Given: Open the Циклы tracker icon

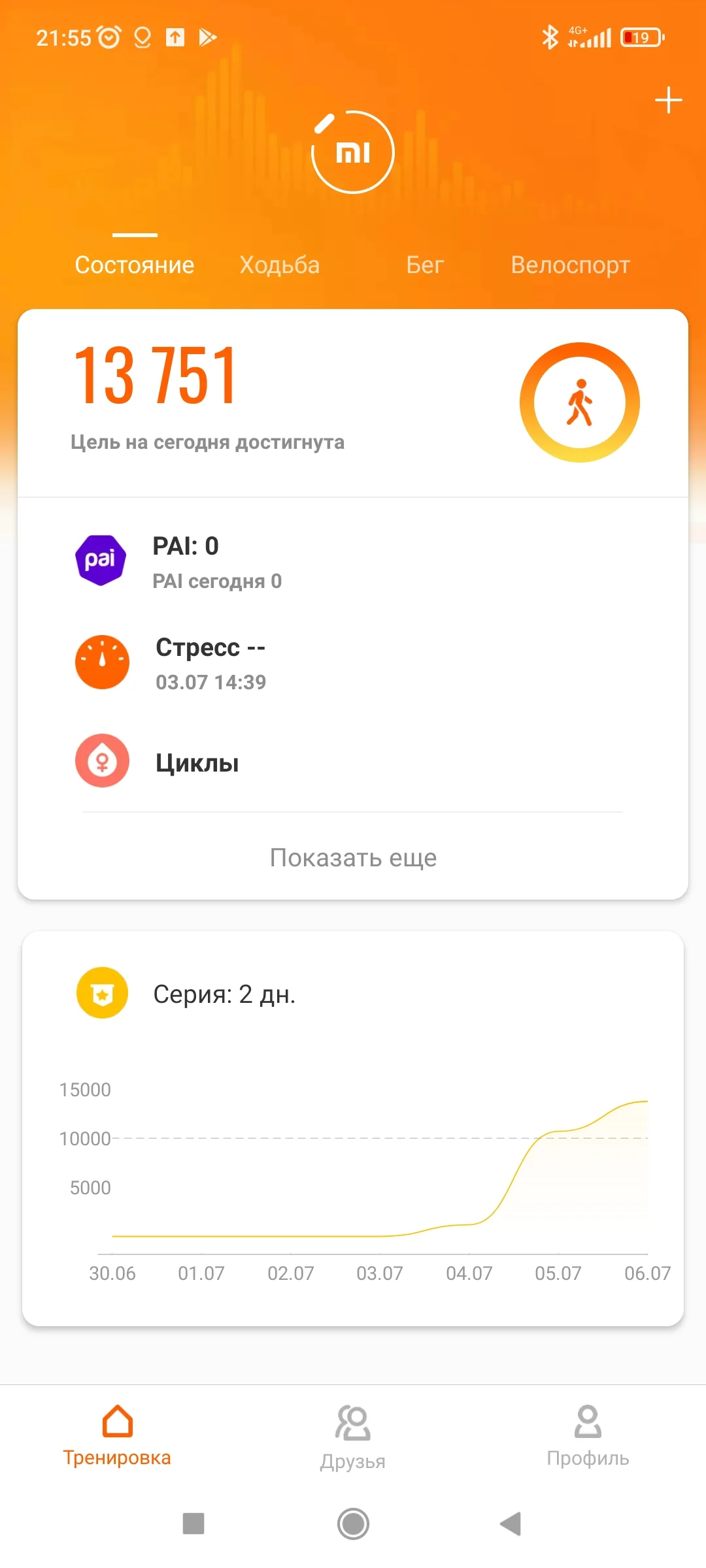Looking at the screenshot, I should point(102,761).
